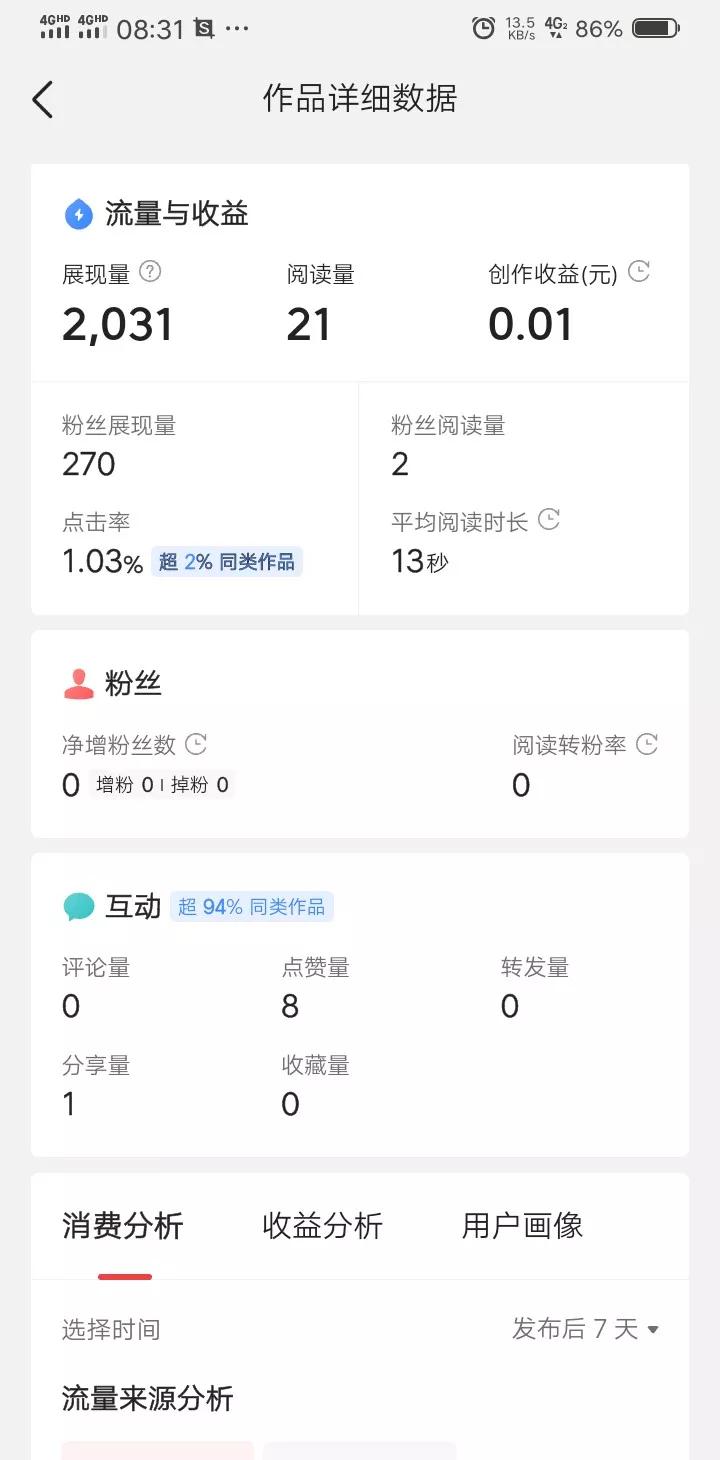Click the red 粉丝 person icon

point(78,684)
